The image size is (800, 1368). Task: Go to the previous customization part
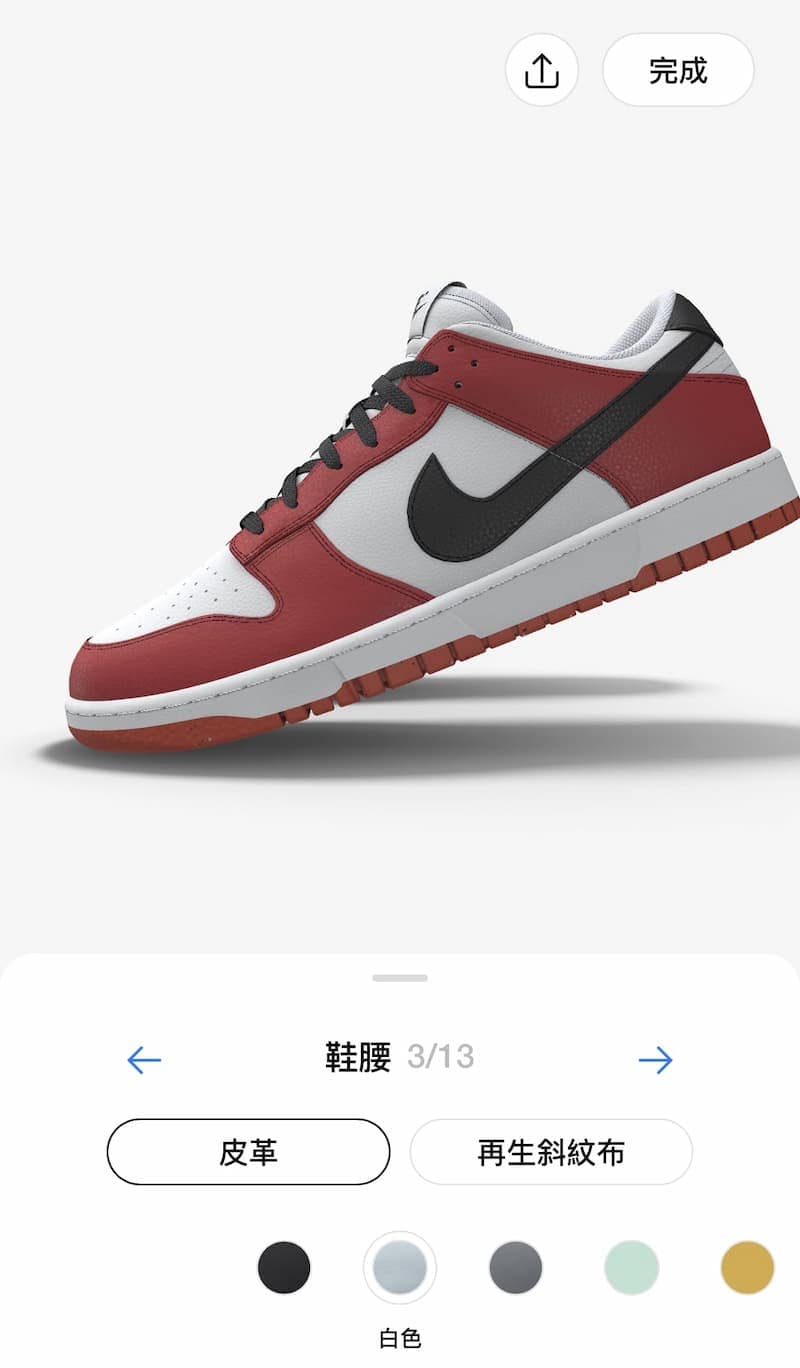coord(144,1059)
